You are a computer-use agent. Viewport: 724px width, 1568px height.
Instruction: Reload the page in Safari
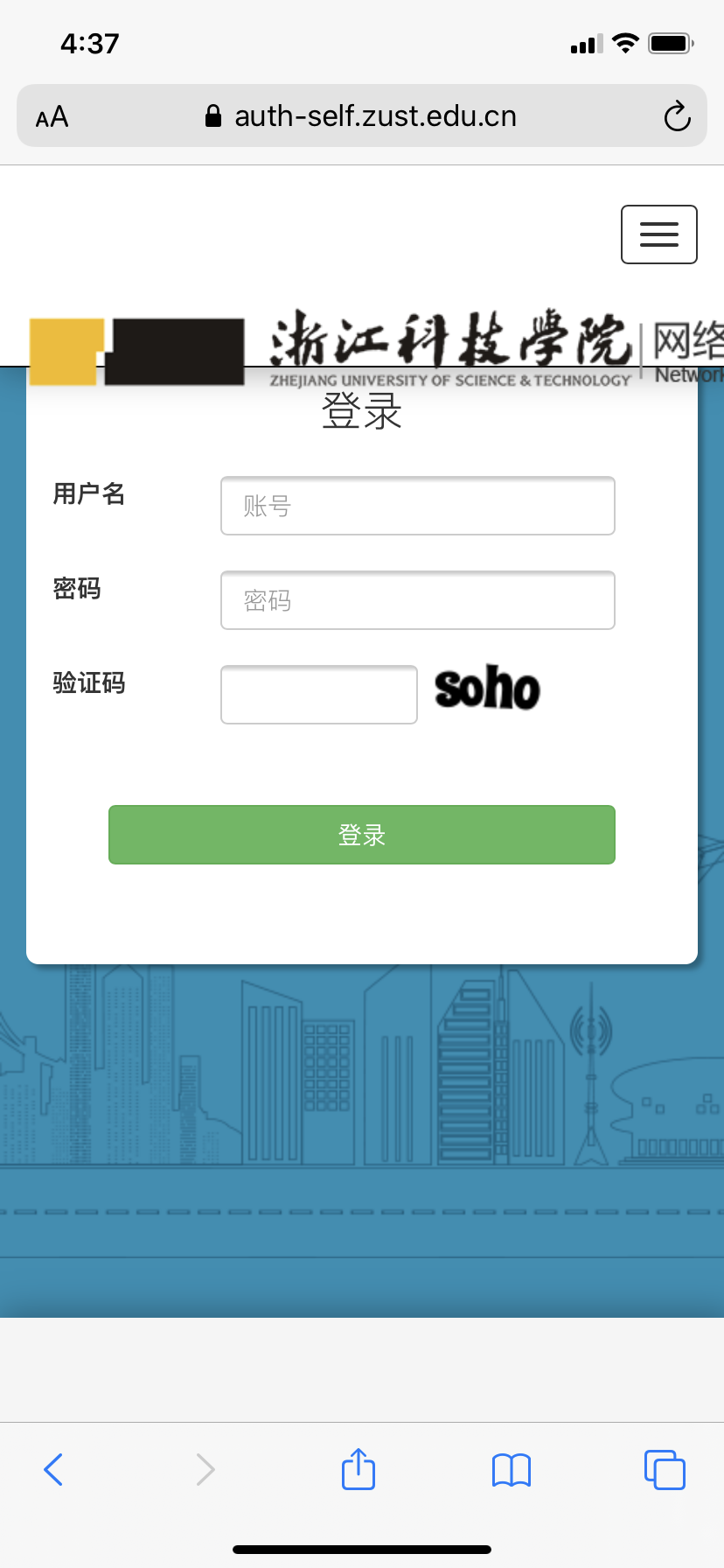coord(677,116)
